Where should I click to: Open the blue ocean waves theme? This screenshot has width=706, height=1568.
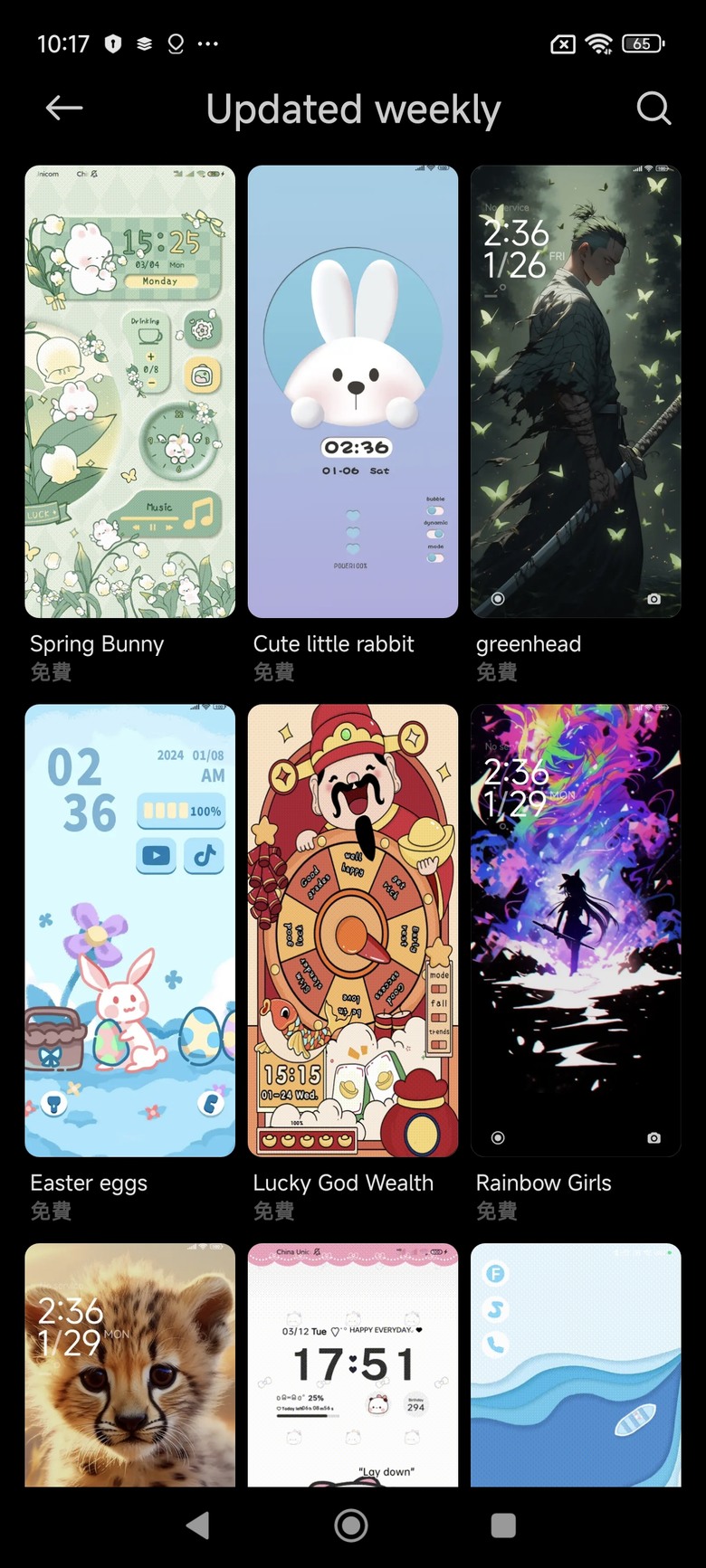pyautogui.click(x=576, y=1364)
